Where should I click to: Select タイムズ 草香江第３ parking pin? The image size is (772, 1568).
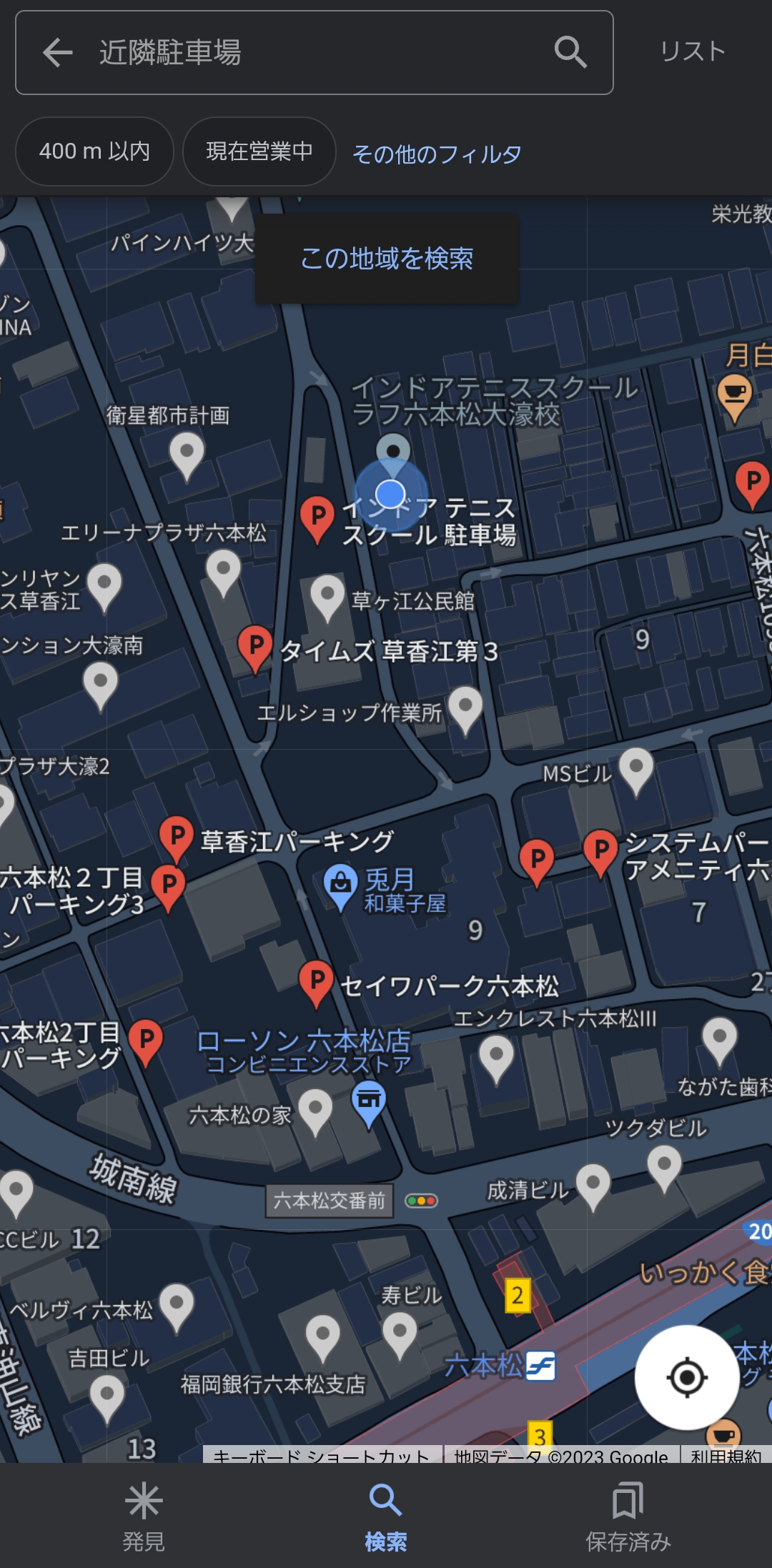[x=255, y=647]
